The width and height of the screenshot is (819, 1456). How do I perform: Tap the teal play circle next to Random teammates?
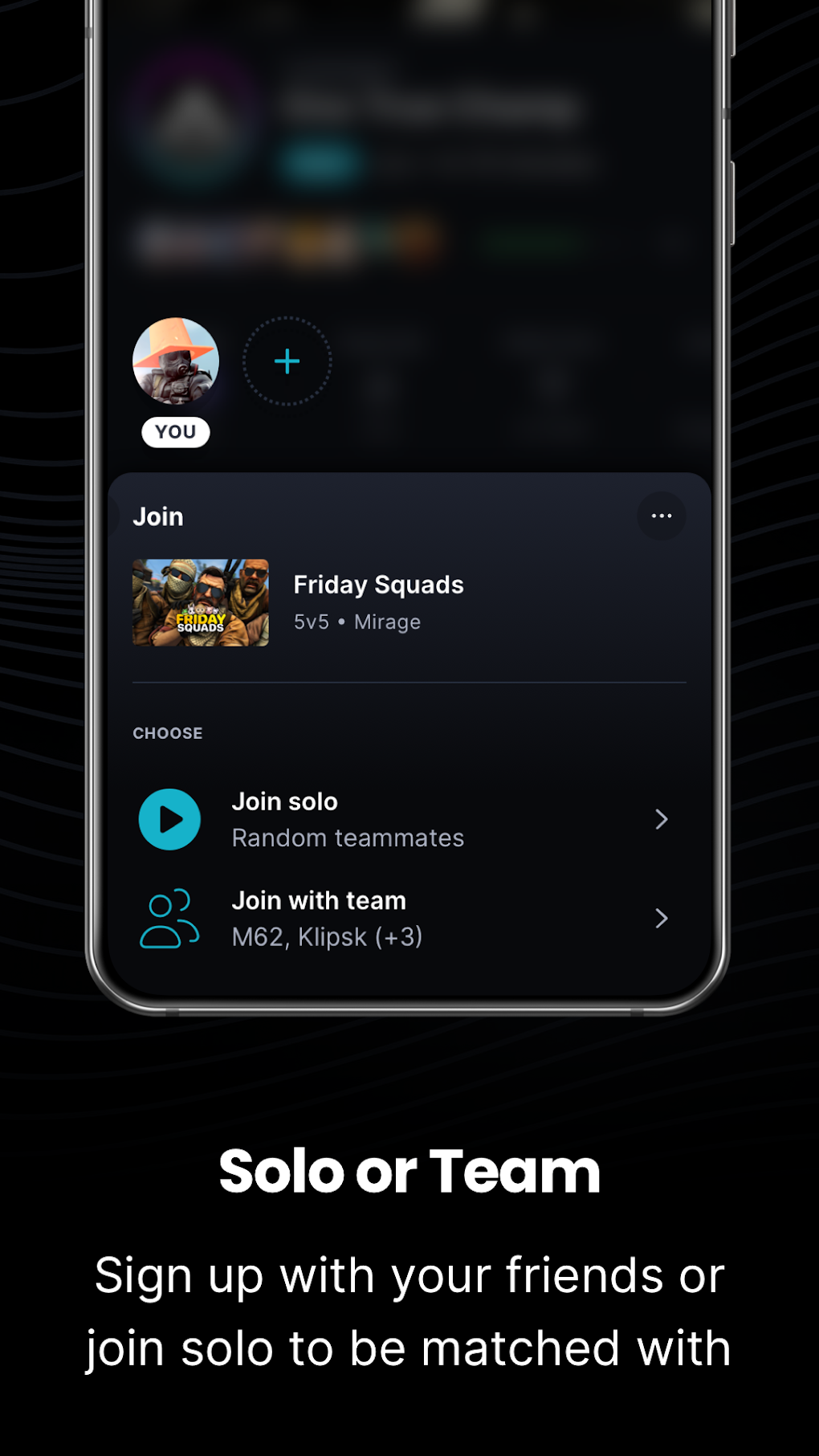169,818
